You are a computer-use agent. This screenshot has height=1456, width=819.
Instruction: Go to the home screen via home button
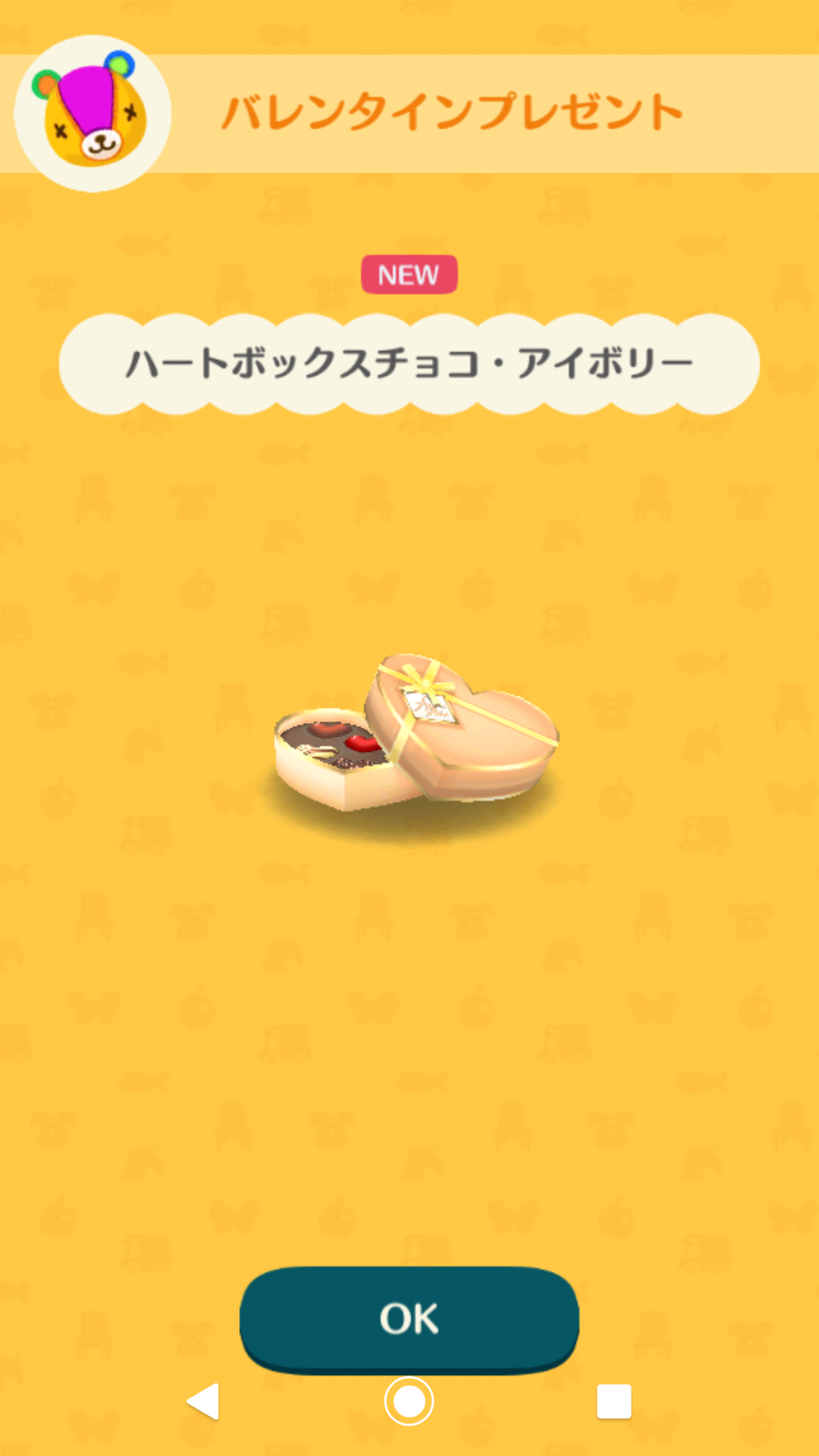pos(409,1401)
